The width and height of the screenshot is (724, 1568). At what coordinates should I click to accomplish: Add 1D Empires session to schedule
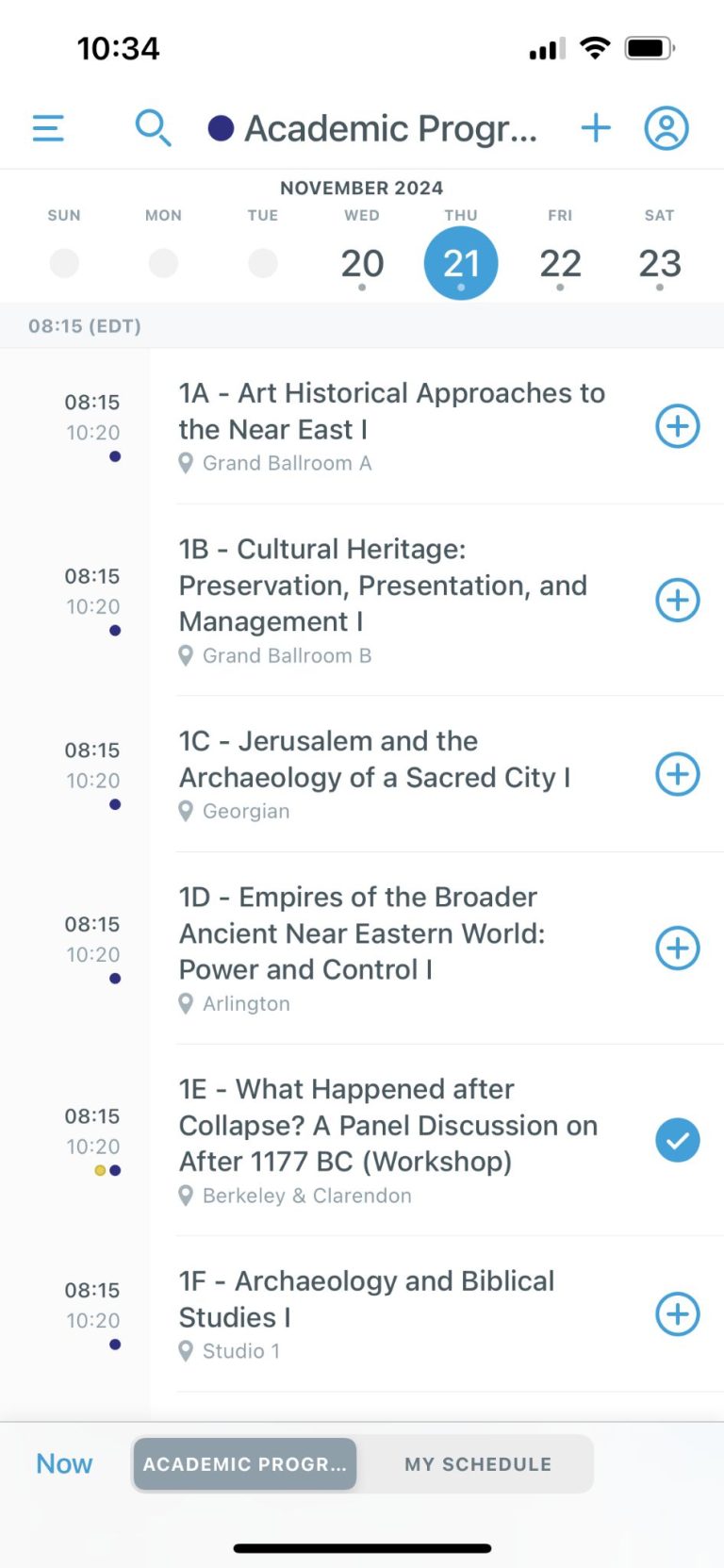(678, 948)
